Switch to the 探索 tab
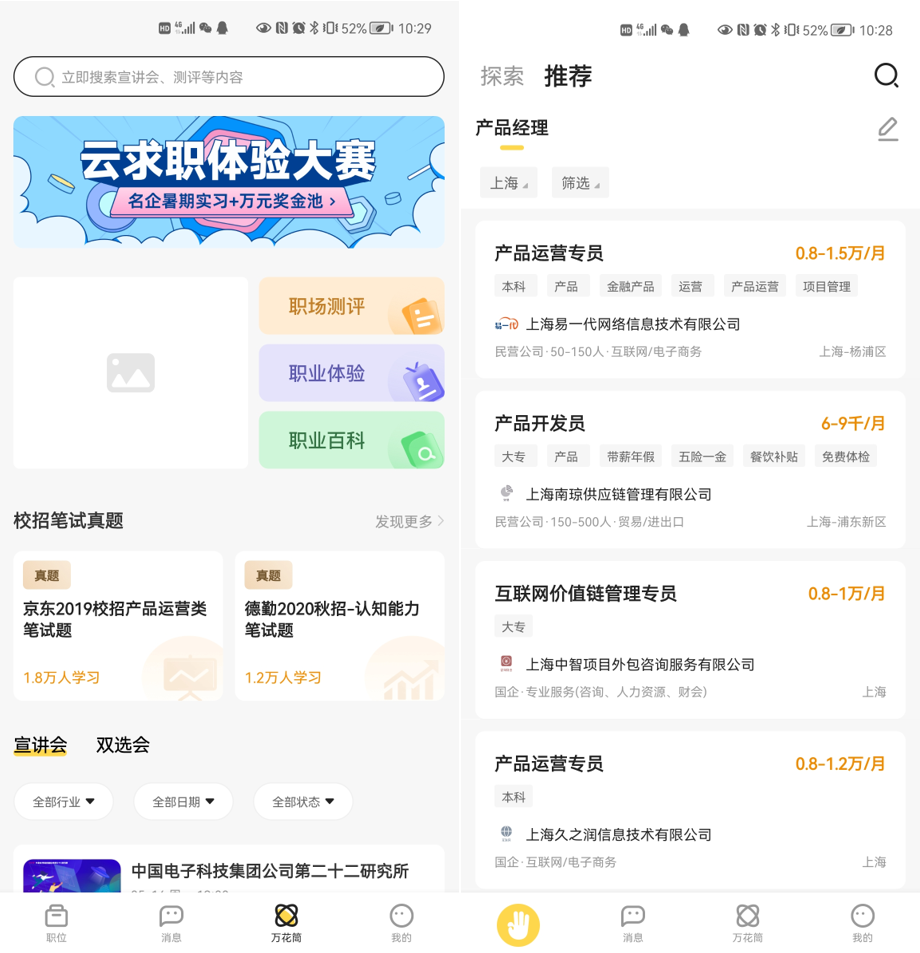Screen dimensions: 920x953 click(503, 75)
